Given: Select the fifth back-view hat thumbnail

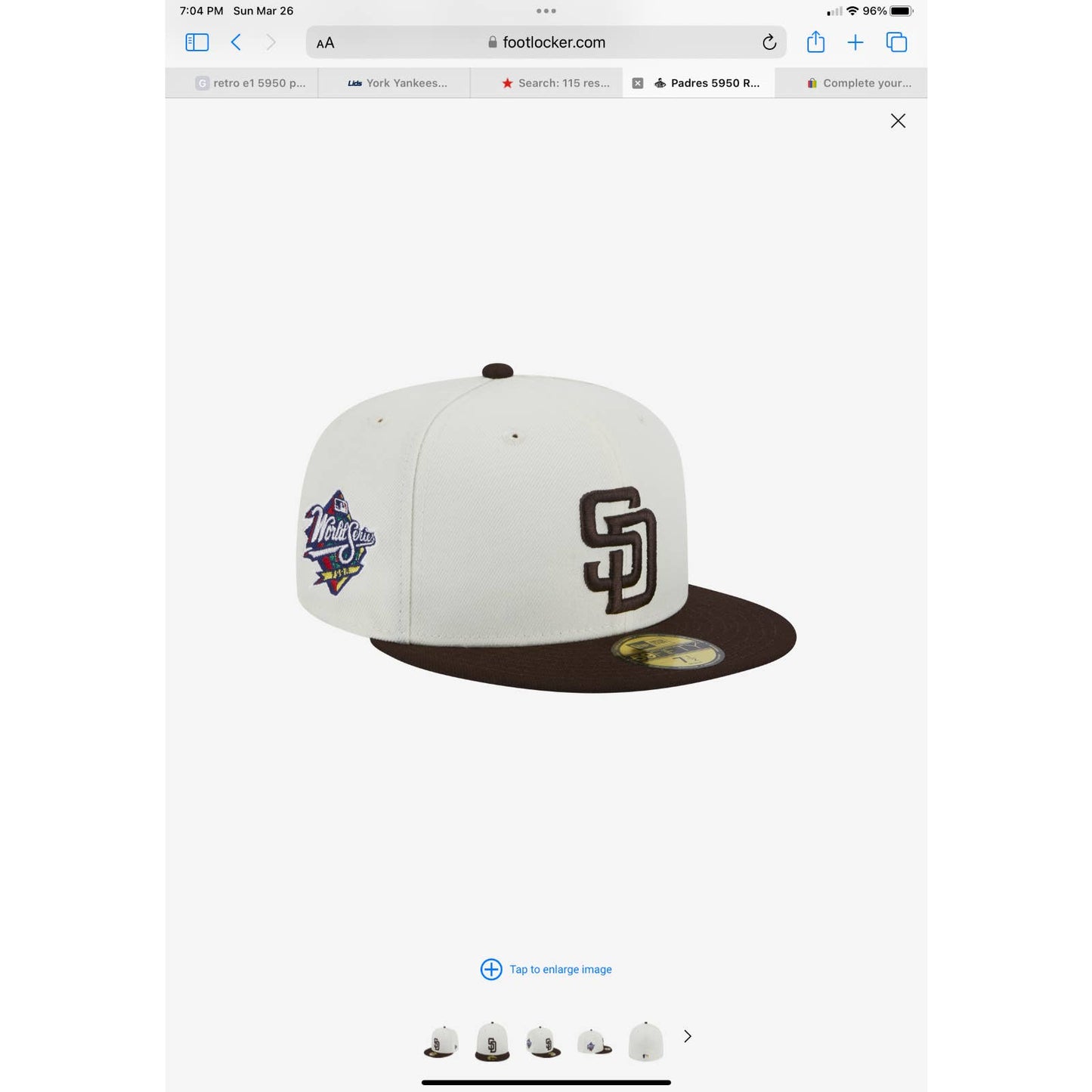Looking at the screenshot, I should point(645,1041).
